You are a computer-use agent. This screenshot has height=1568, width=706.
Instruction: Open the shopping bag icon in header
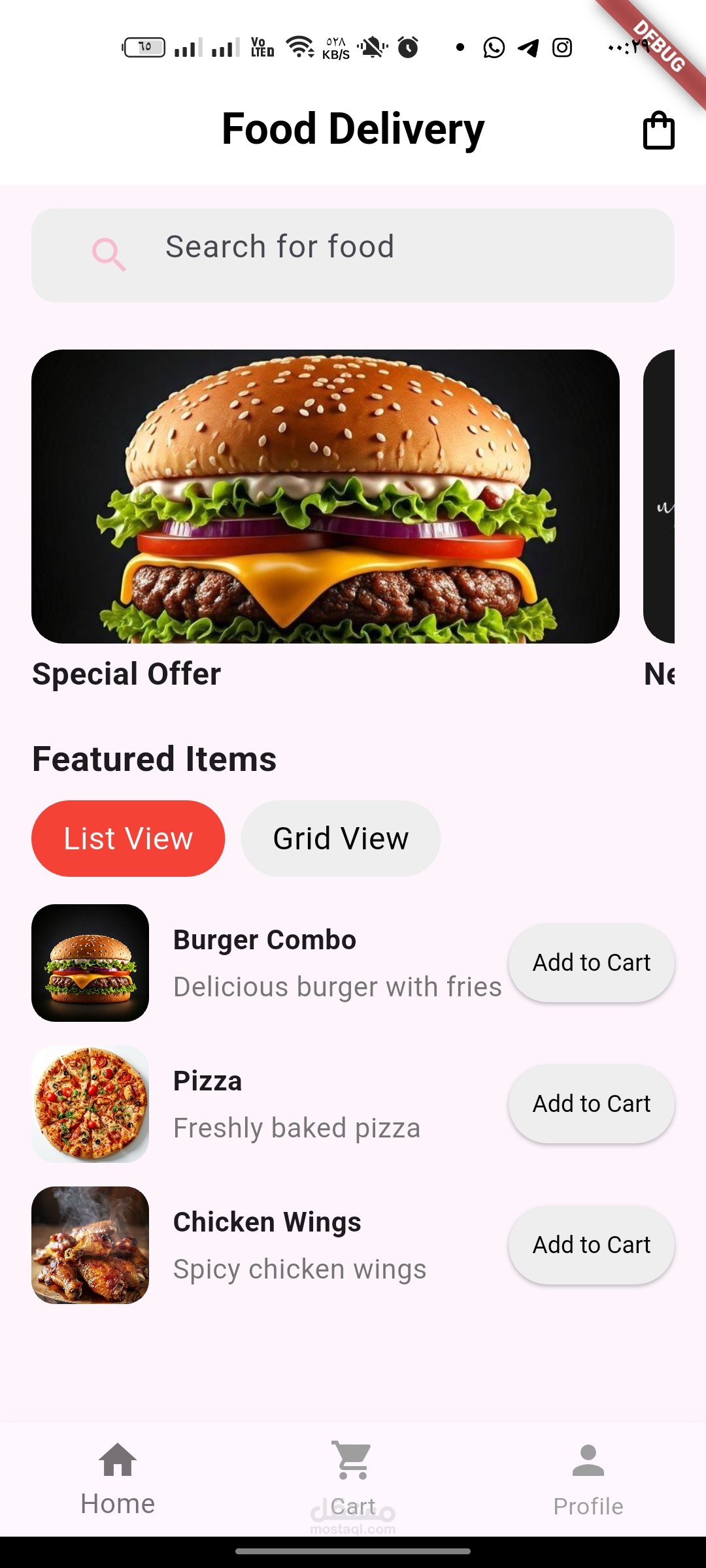[x=658, y=129]
